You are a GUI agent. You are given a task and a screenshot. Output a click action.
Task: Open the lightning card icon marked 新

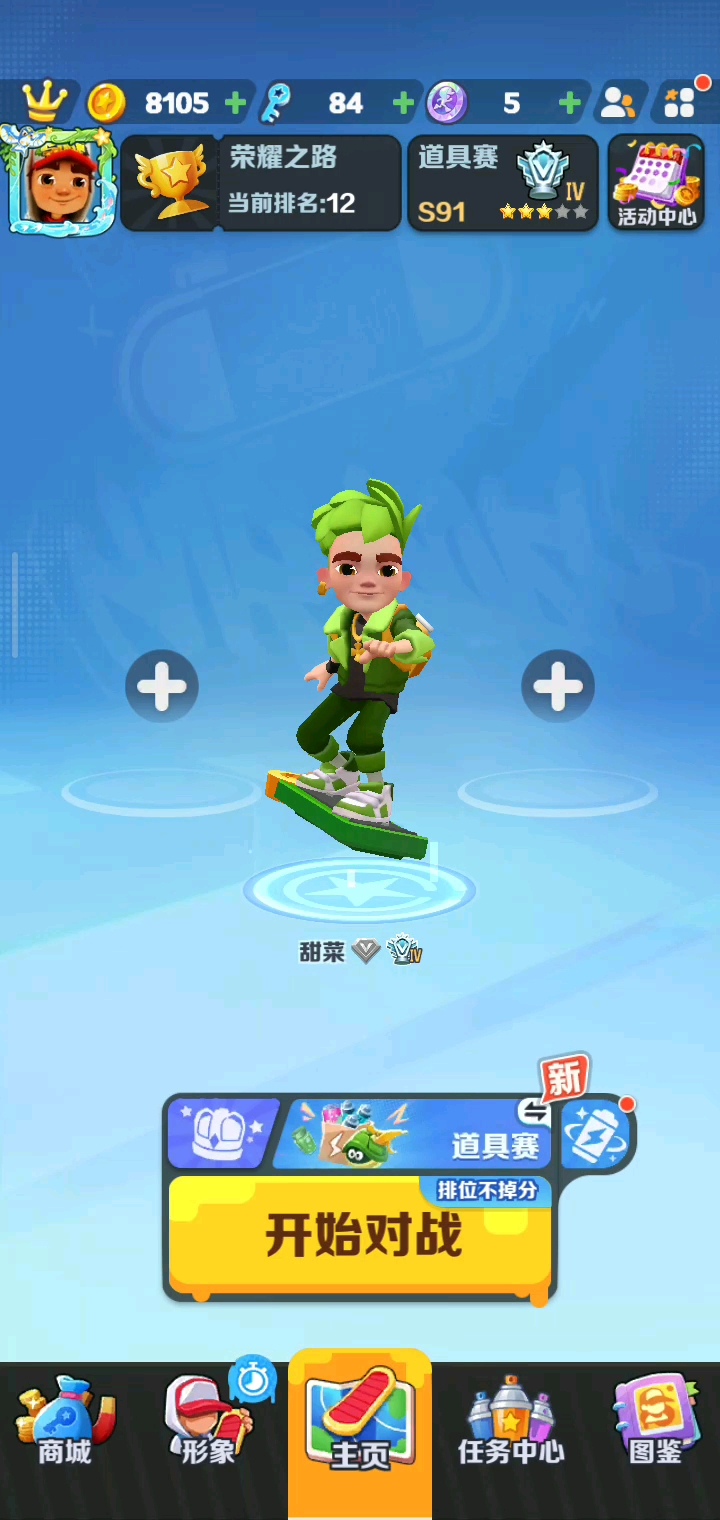(x=597, y=1136)
